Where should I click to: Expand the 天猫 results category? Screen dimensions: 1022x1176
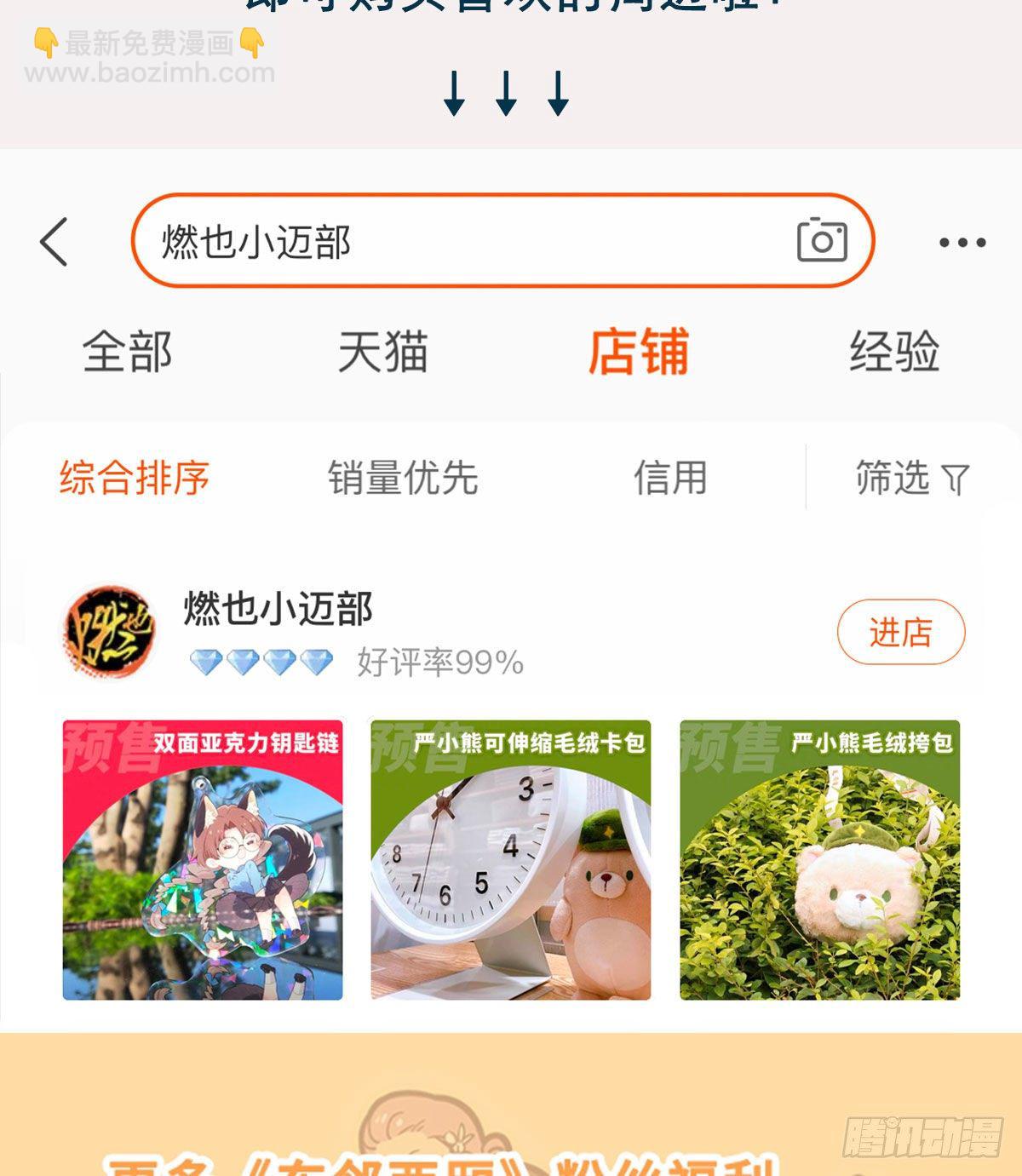pos(385,351)
